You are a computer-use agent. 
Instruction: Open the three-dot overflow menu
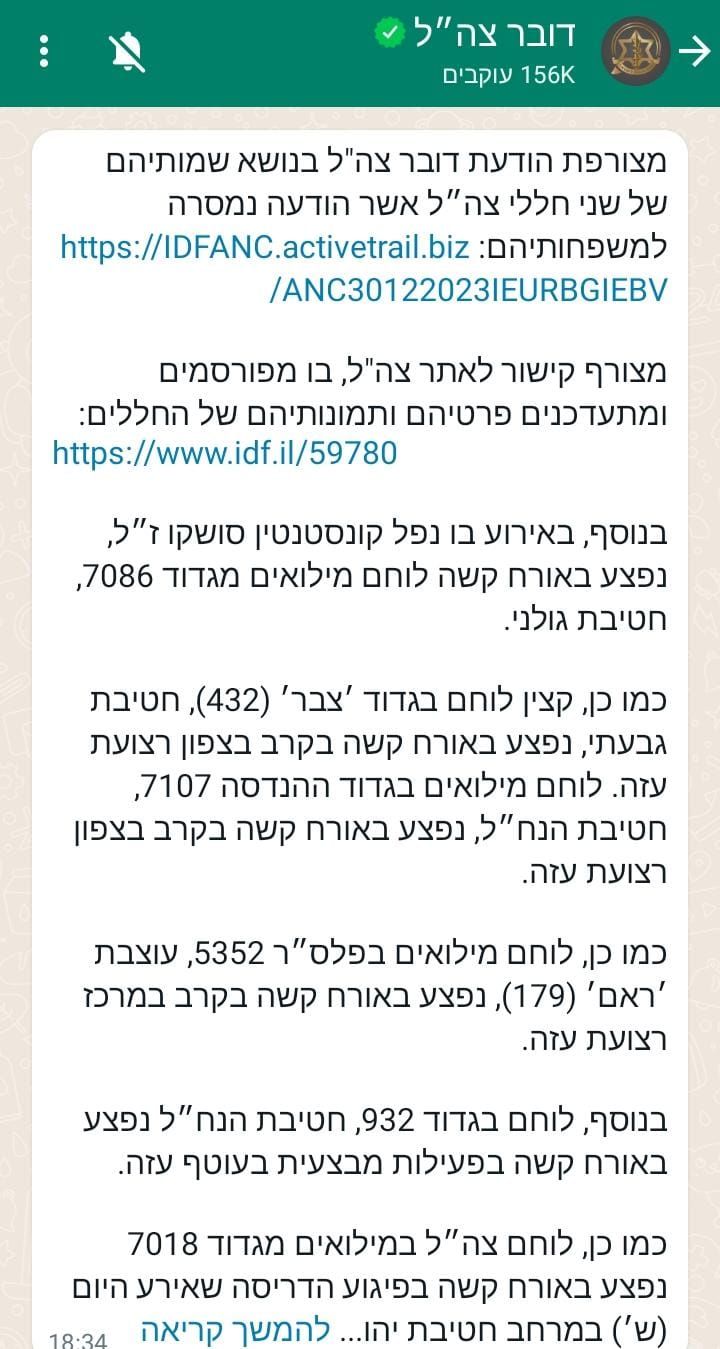[x=43, y=51]
